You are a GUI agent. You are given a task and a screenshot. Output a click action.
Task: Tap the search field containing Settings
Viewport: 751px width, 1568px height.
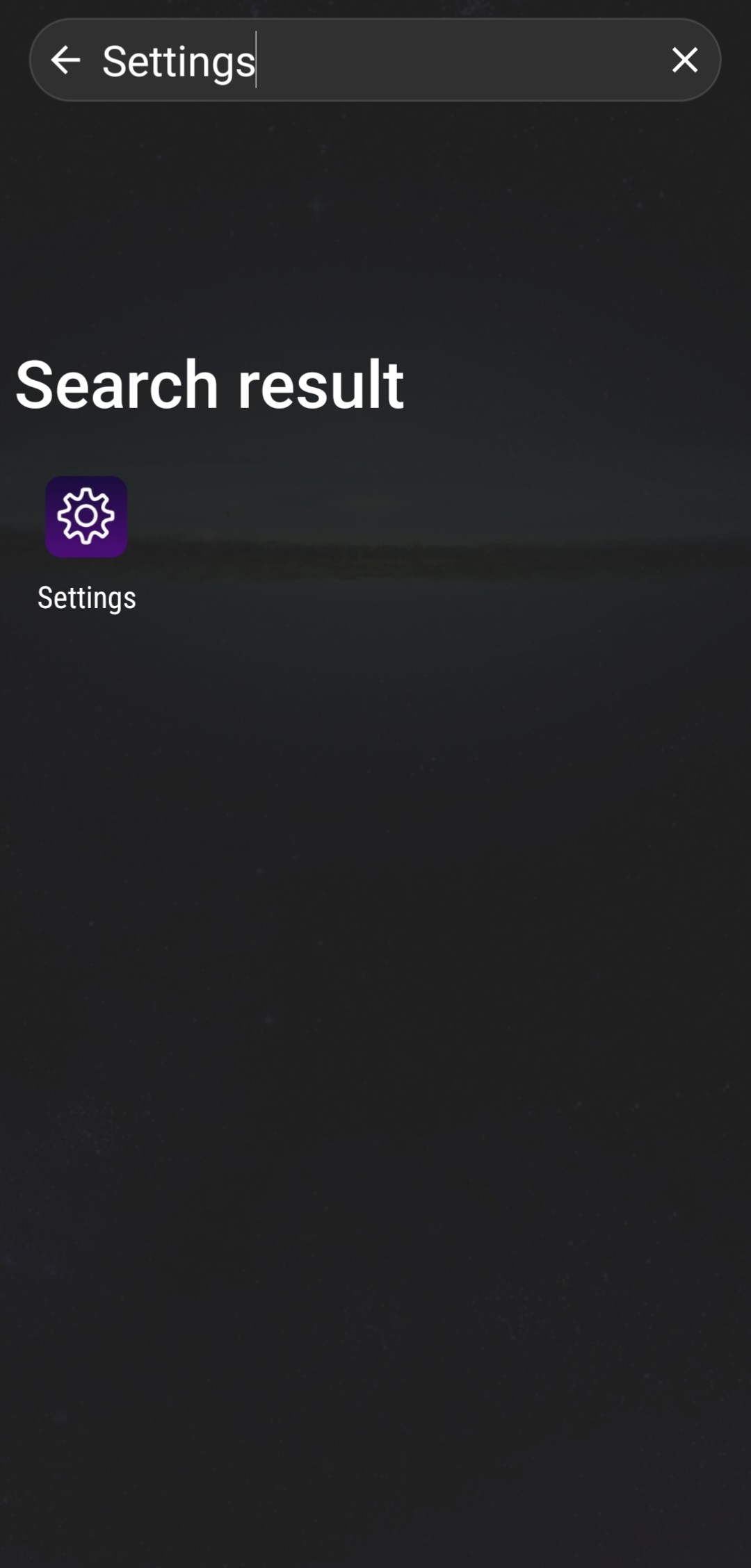click(375, 60)
